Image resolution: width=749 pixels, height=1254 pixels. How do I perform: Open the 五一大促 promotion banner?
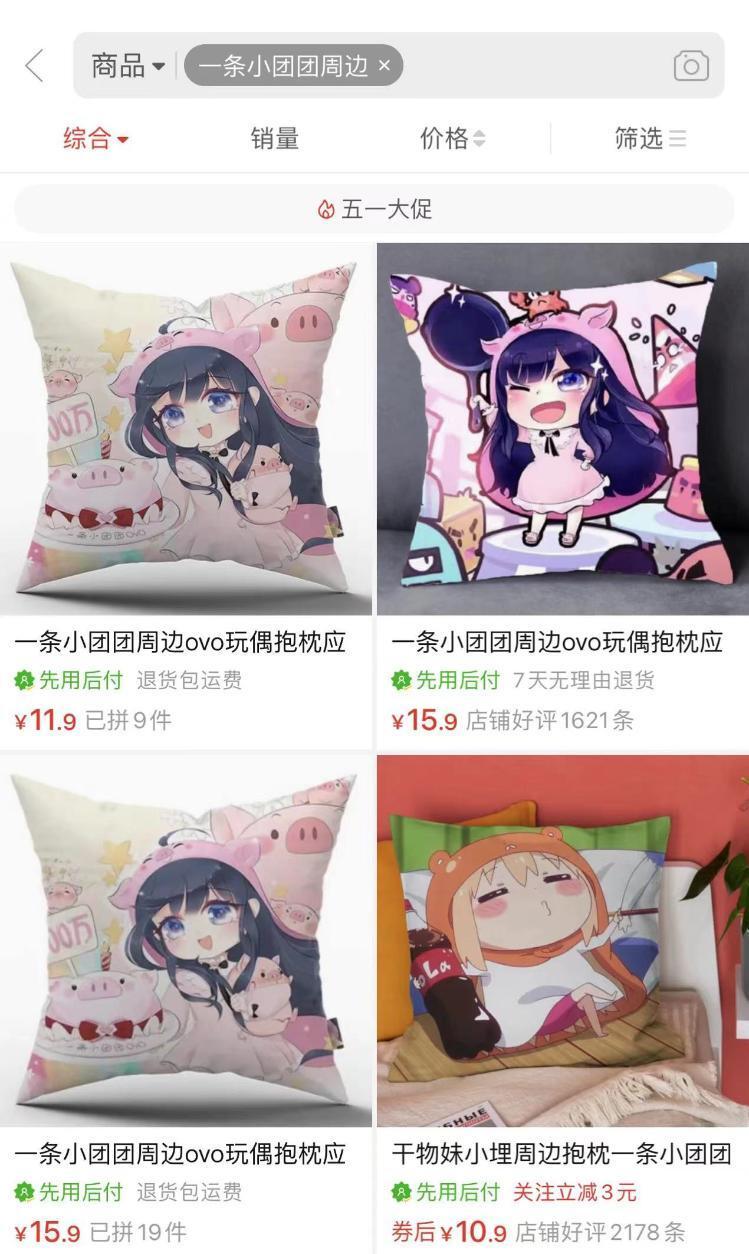click(x=374, y=209)
